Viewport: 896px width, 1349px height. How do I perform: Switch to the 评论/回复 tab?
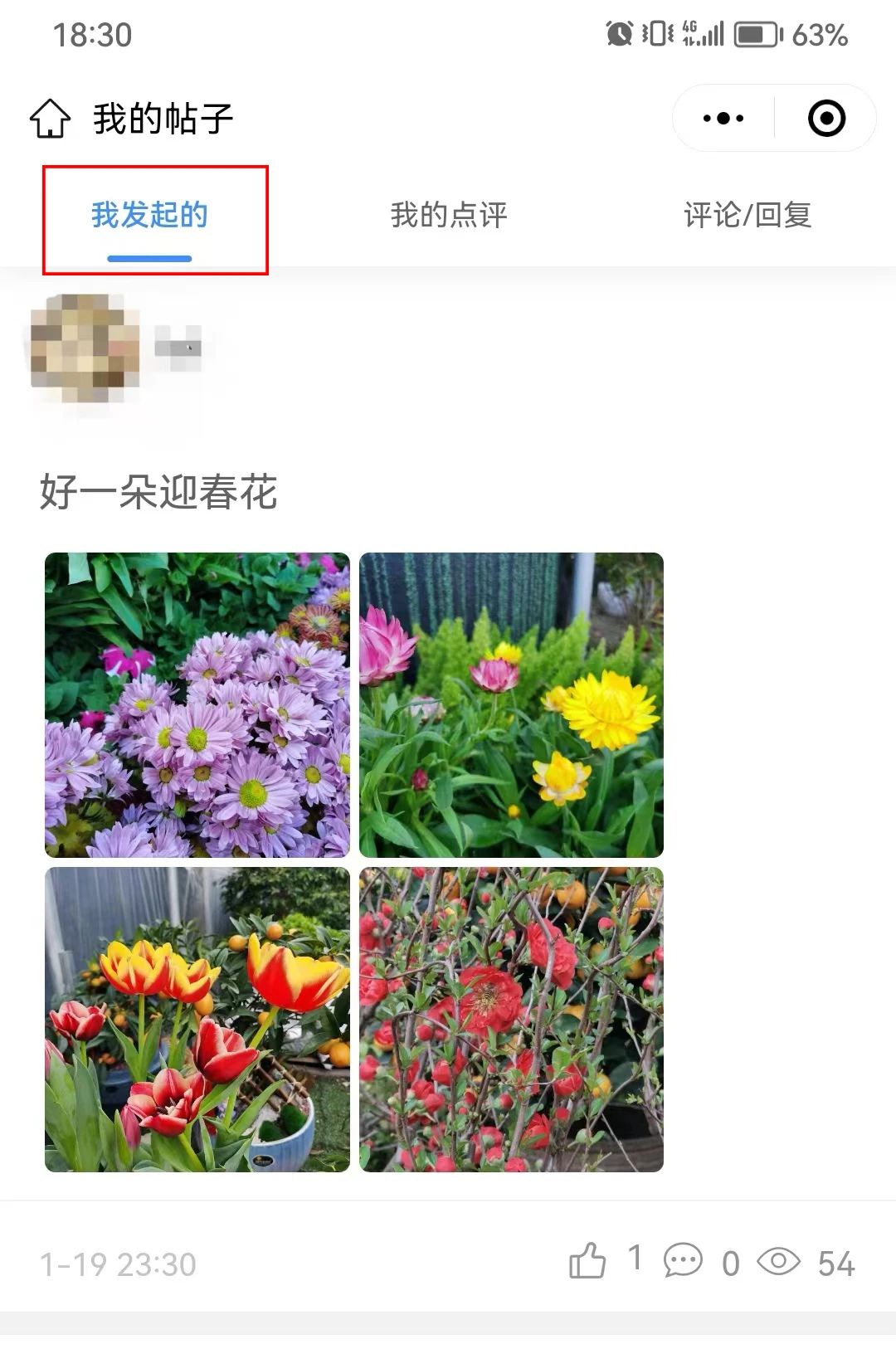pos(747,216)
